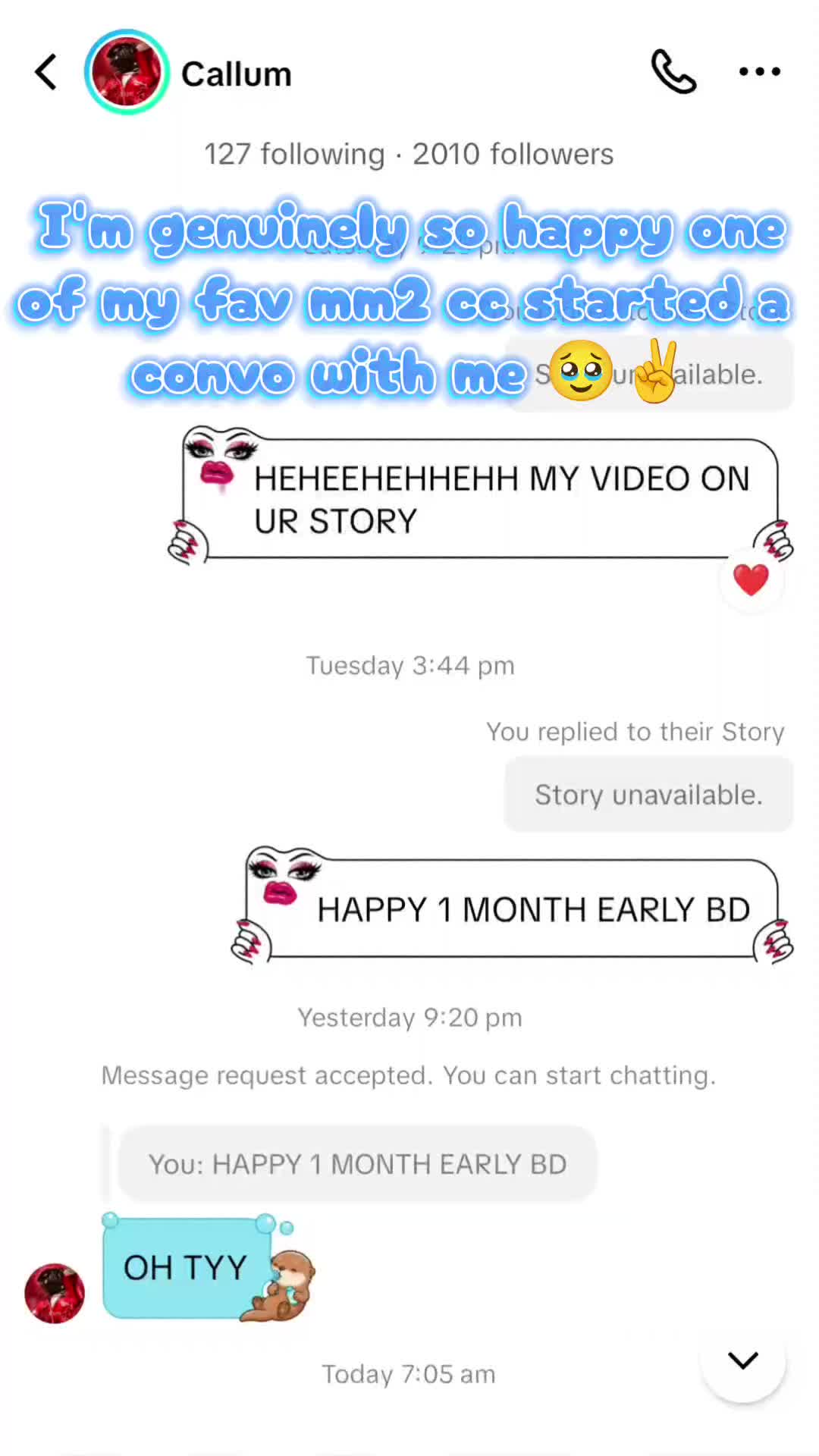
Task: Open 'Story unavailable' under replied to their Story
Action: [648, 795]
